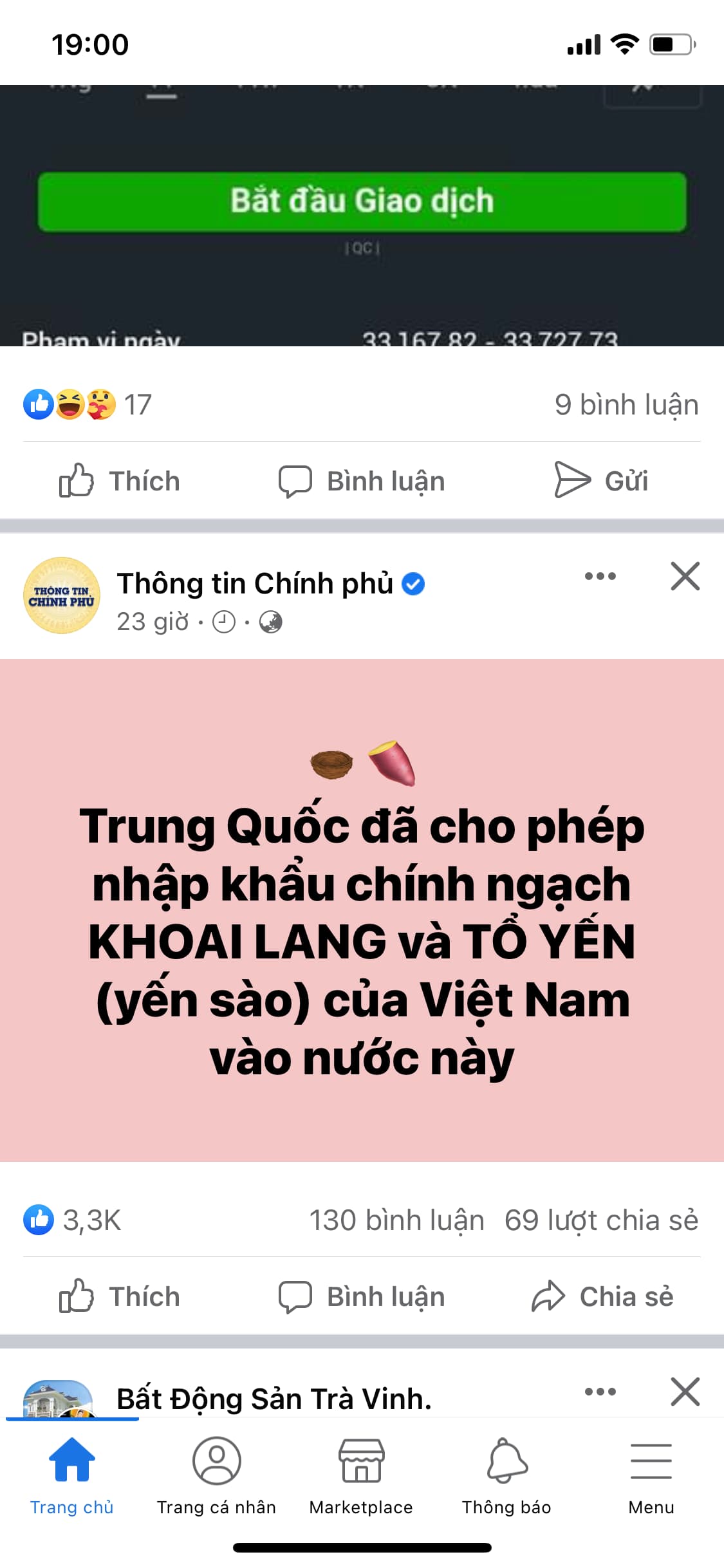Viewport: 724px width, 1568px height.
Task: Comment on the Thông tin Chính phủ post
Action: point(362,1296)
